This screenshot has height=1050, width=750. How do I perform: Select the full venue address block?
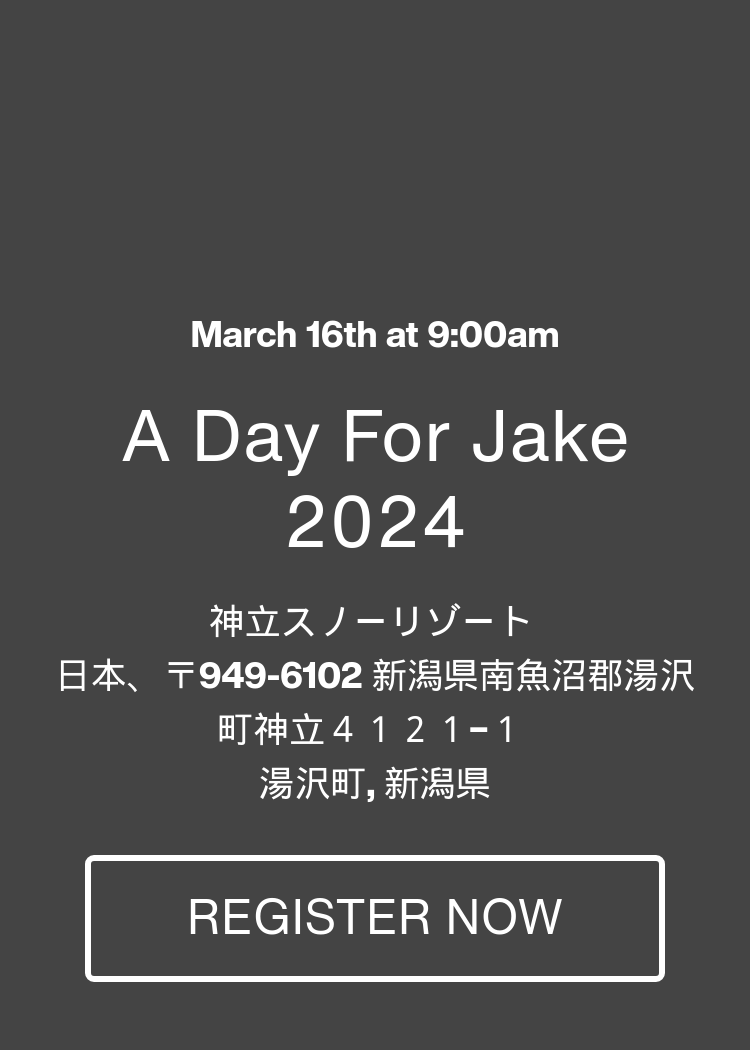374,700
